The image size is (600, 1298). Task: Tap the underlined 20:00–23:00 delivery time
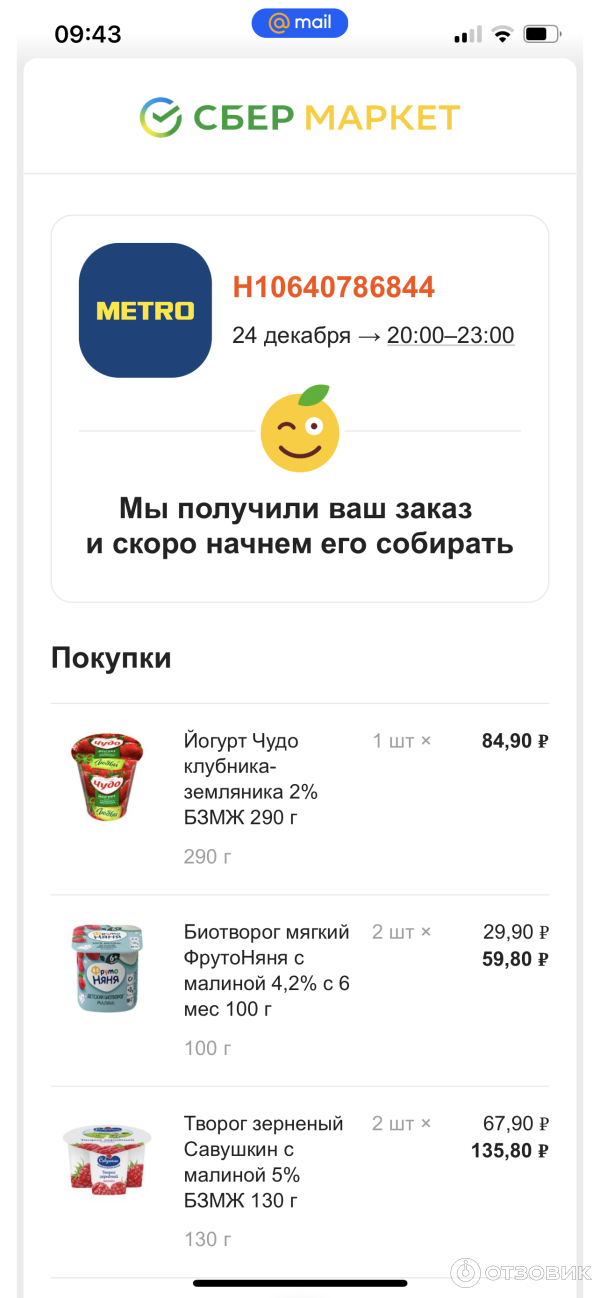pyautogui.click(x=450, y=336)
